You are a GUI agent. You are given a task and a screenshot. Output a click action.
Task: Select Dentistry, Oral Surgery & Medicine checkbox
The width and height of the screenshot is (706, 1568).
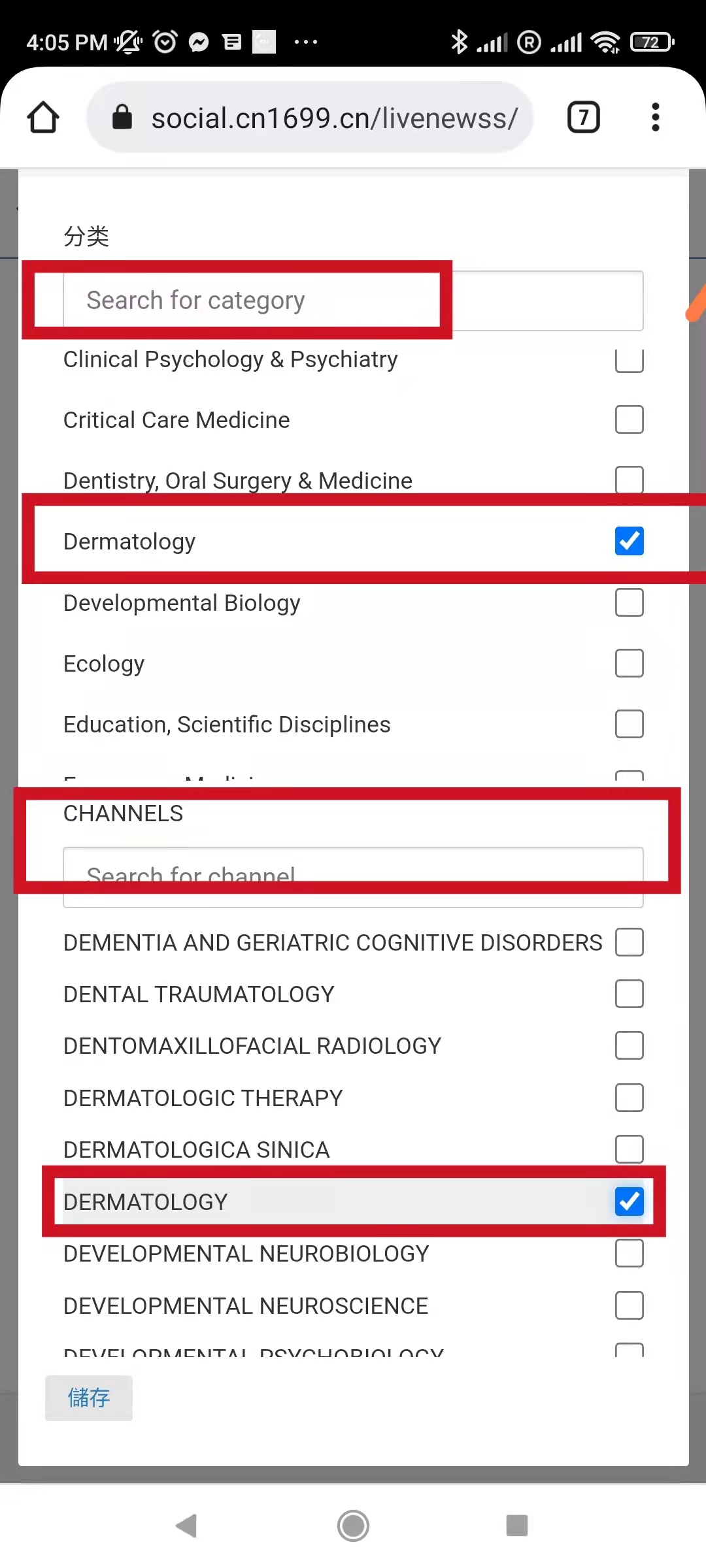[x=629, y=480]
